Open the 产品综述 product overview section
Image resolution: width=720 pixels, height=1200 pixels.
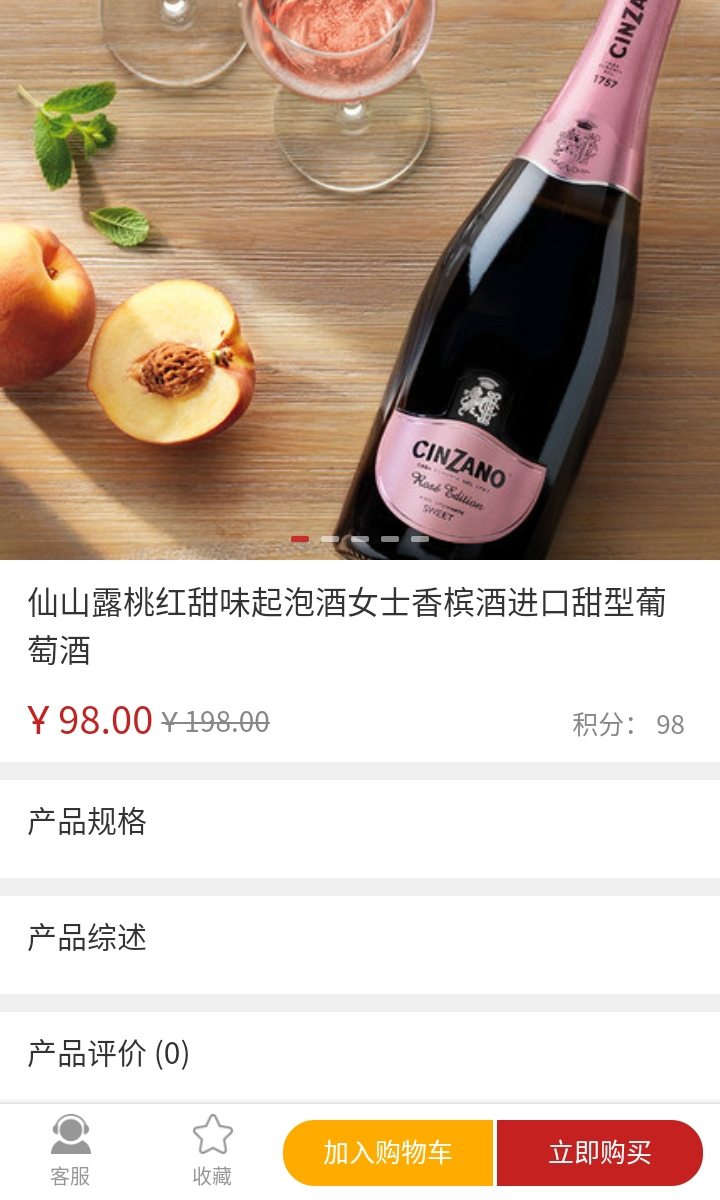[x=360, y=938]
